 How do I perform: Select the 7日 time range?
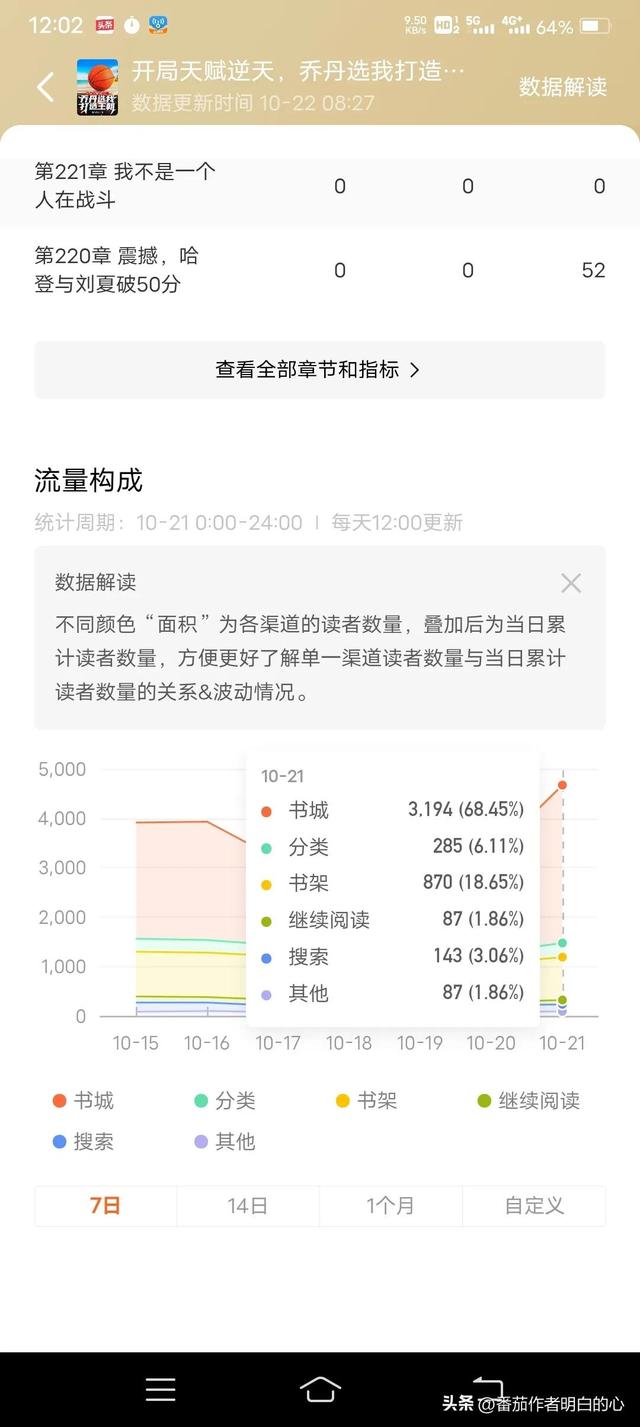tap(106, 1206)
